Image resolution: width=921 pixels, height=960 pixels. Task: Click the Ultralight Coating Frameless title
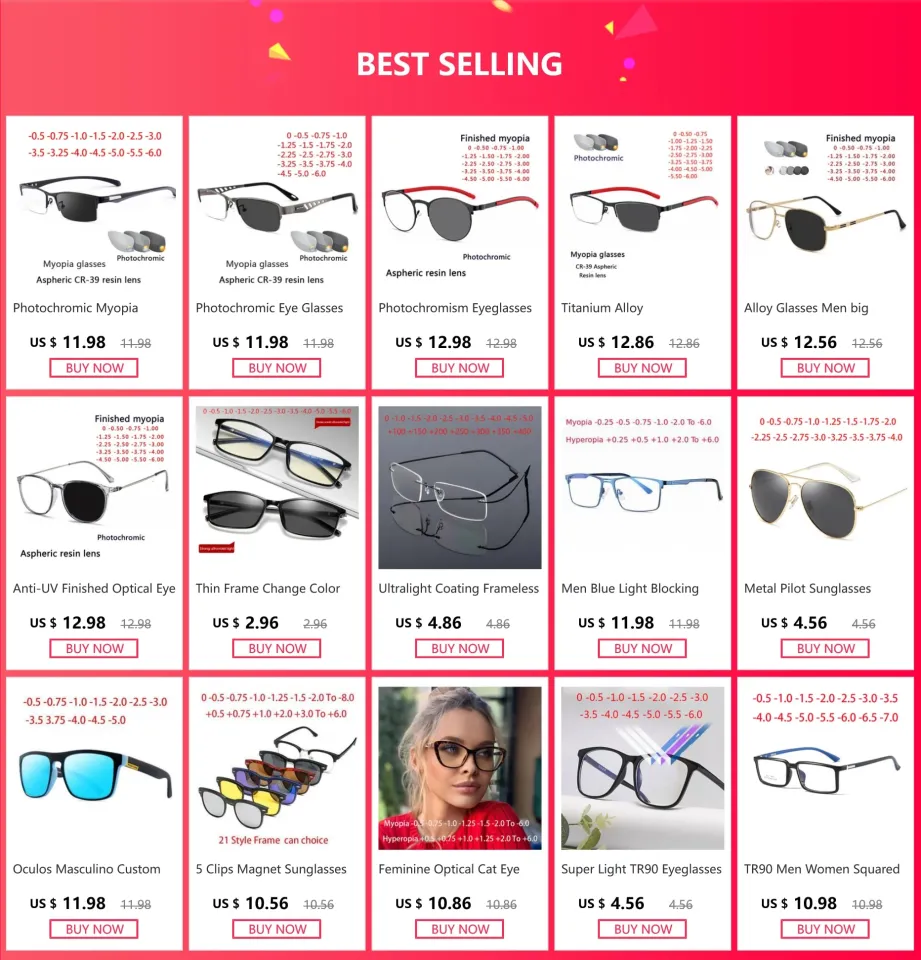click(459, 588)
